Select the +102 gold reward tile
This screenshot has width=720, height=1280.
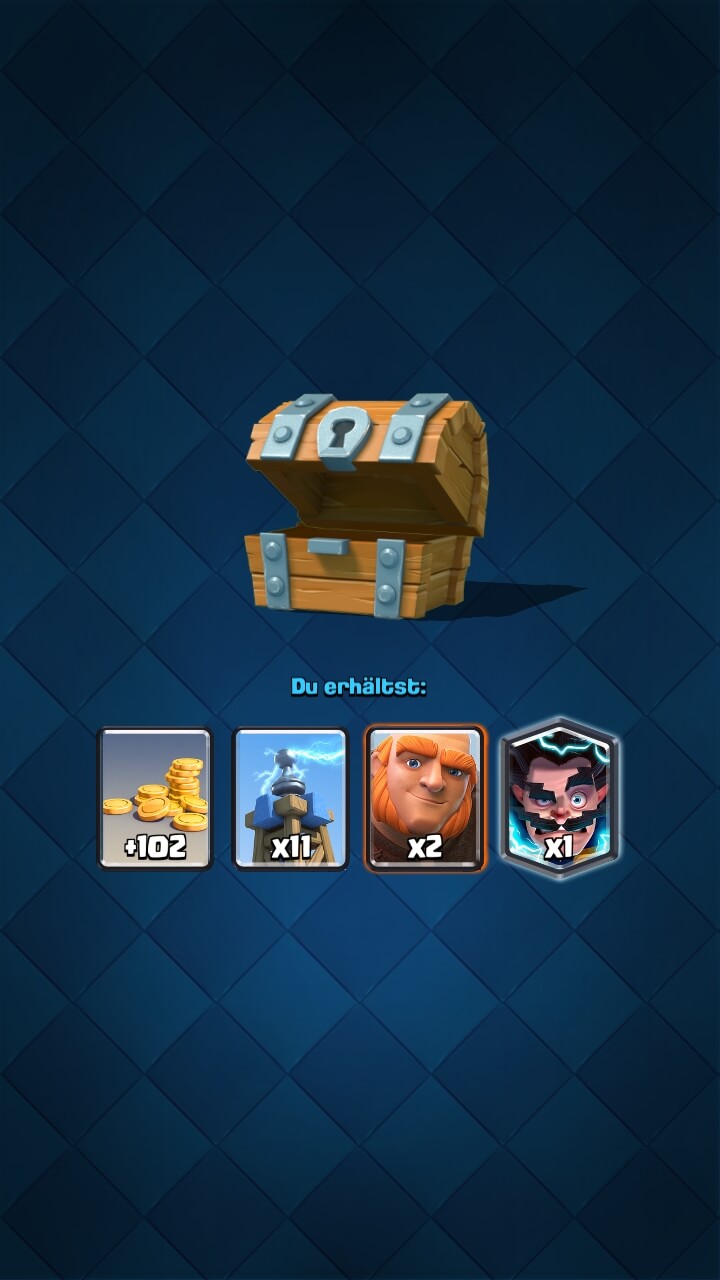click(155, 798)
